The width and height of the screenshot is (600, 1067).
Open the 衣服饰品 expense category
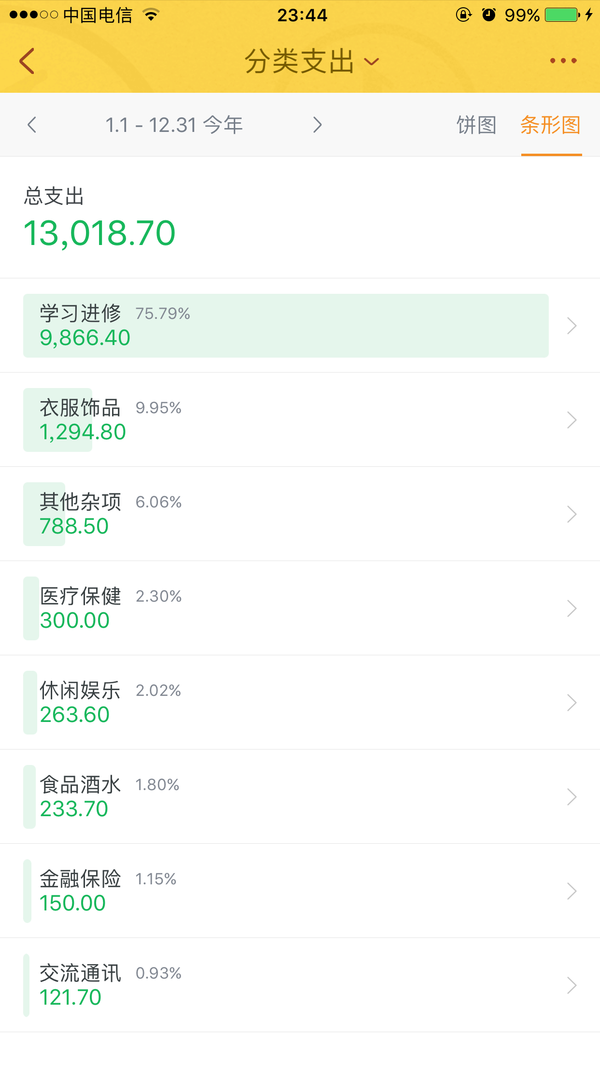(x=300, y=420)
